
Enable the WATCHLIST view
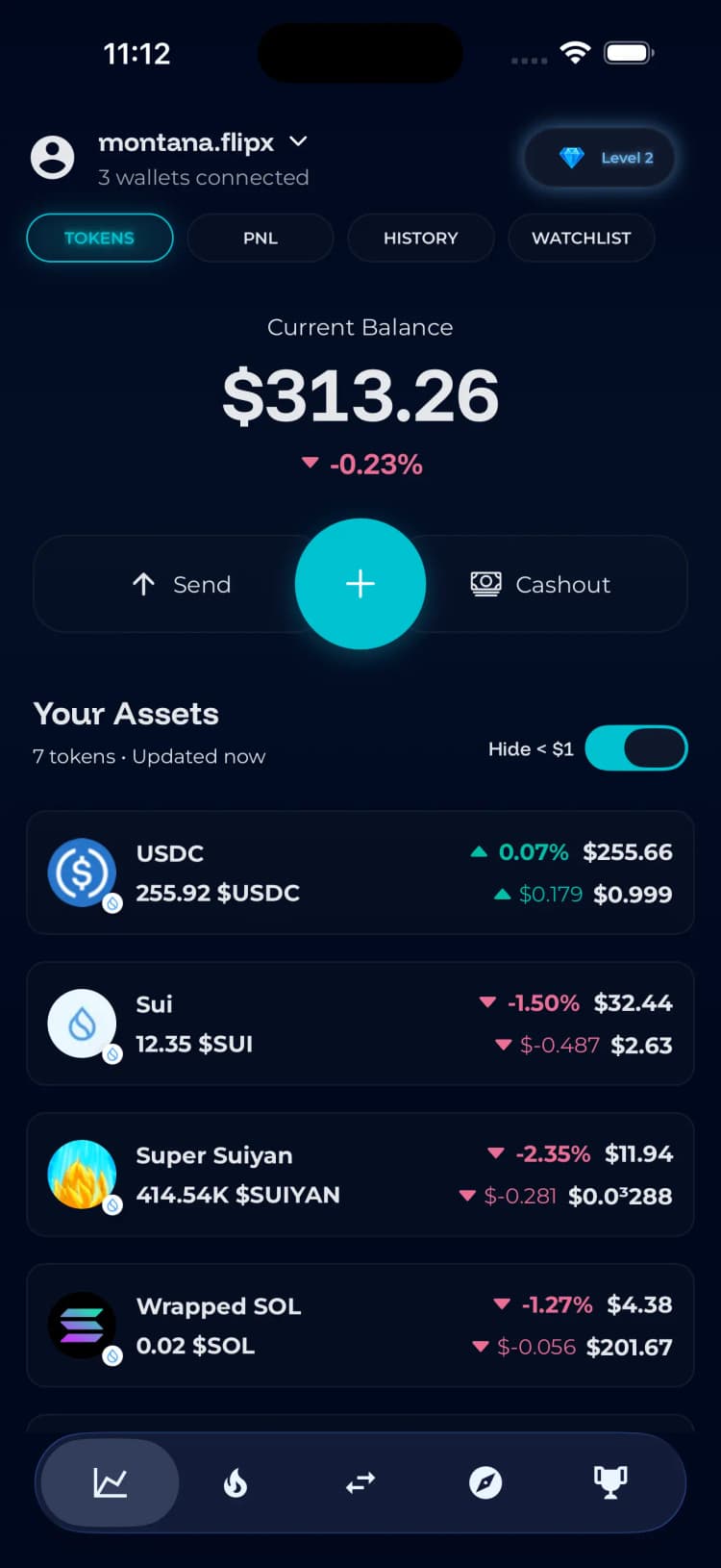[x=581, y=238]
